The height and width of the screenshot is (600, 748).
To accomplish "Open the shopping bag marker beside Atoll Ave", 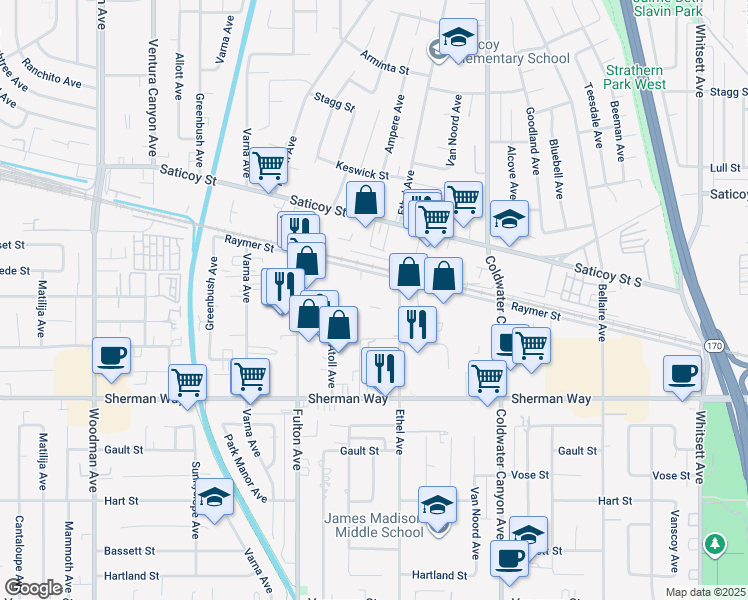I will [x=339, y=325].
